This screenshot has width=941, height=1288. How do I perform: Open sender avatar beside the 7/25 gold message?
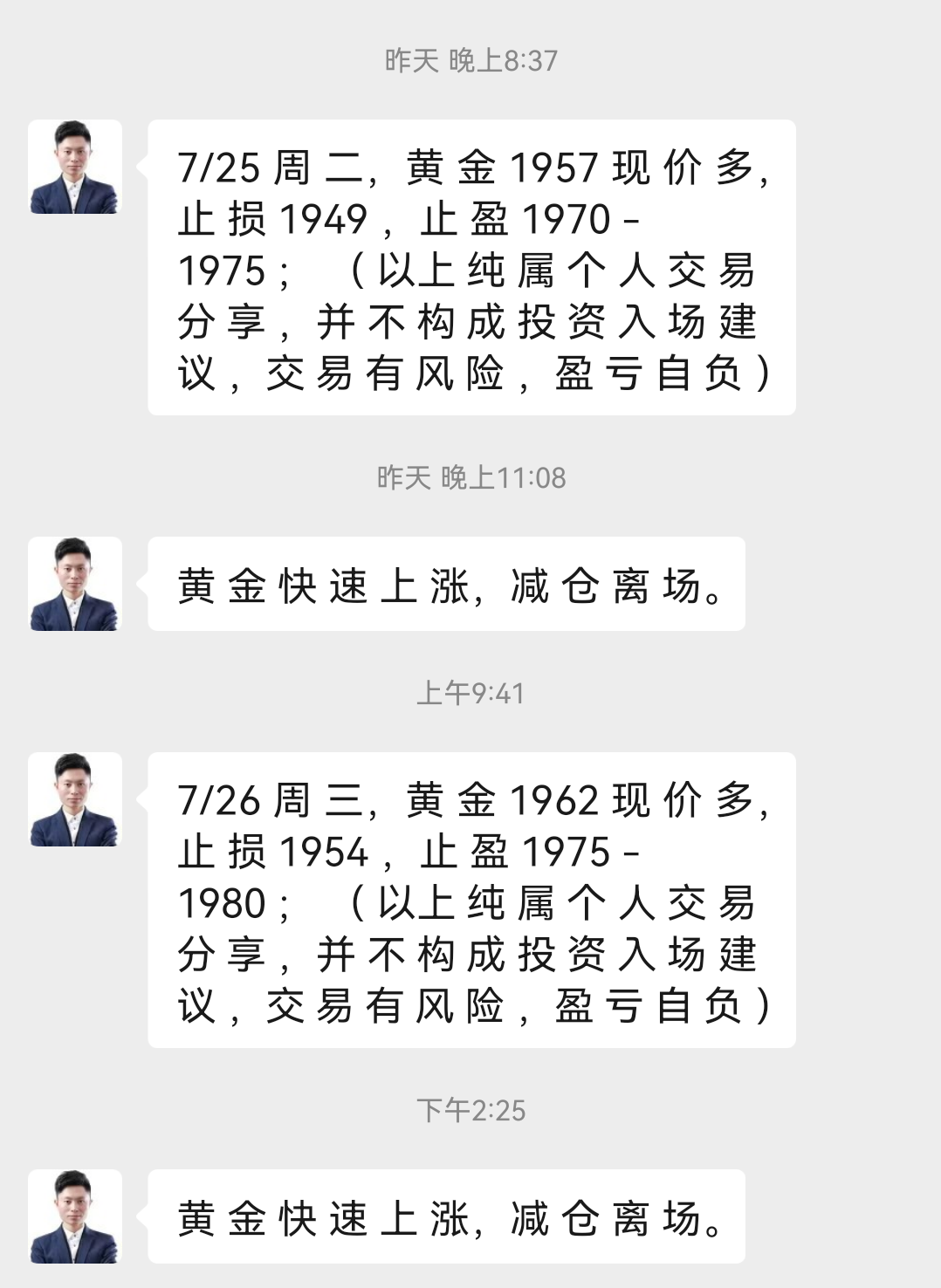click(74, 167)
